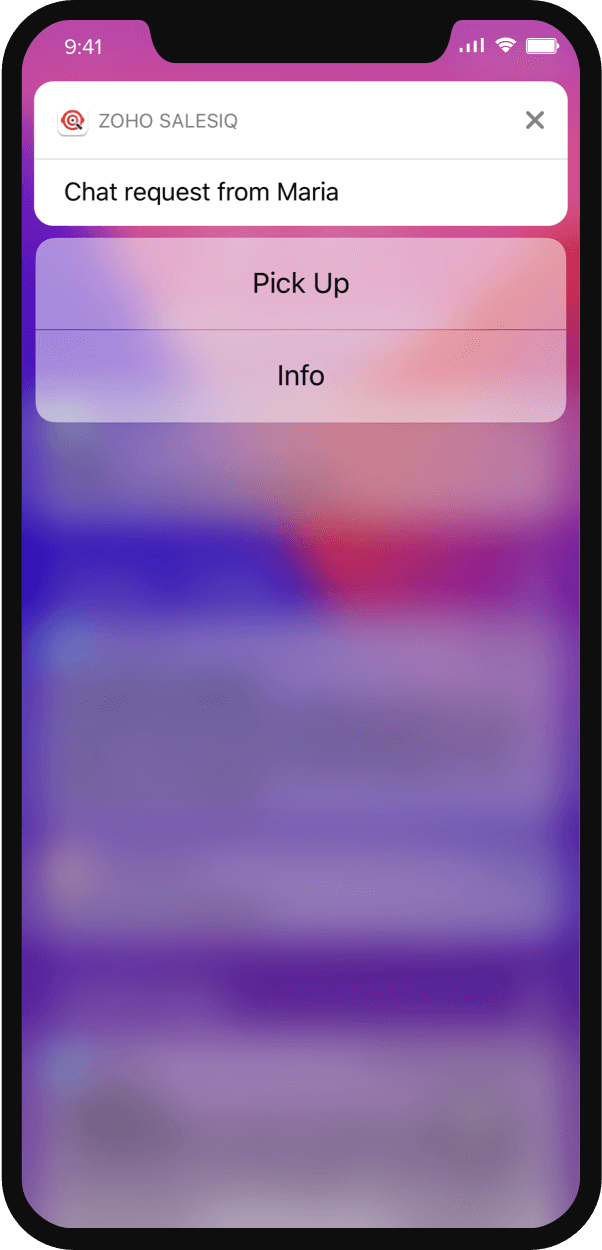Screen dimensions: 602x1250
Task: Open the chat request from Maria notification
Action: click(201, 192)
